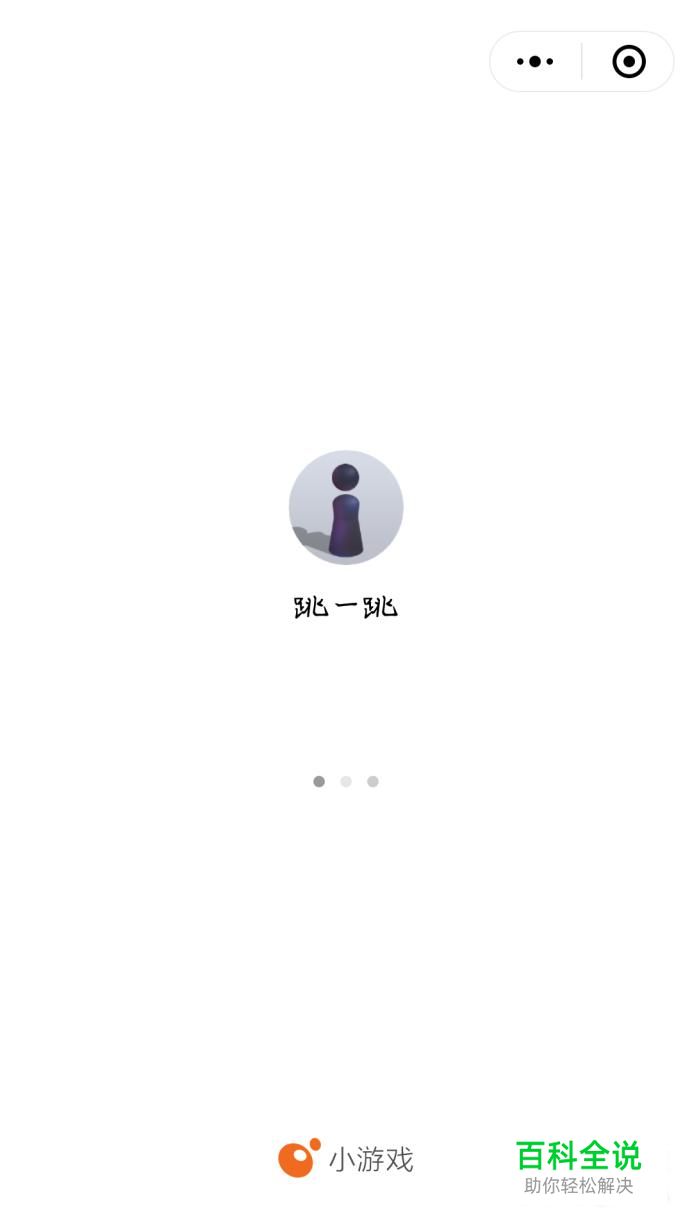This screenshot has height=1230, width=692.
Task: Open the three-dot more menu
Action: click(535, 62)
